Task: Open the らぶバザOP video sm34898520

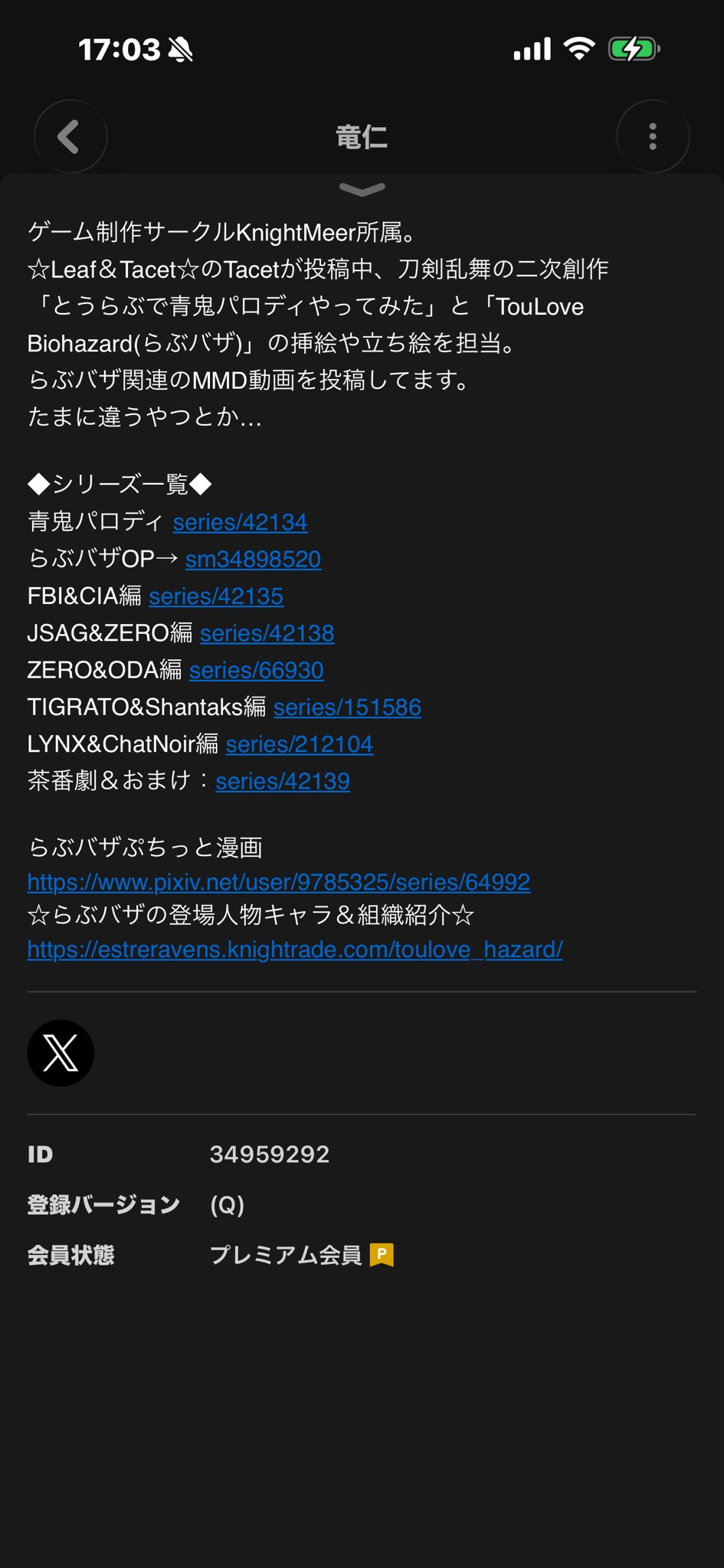Action: click(x=253, y=559)
